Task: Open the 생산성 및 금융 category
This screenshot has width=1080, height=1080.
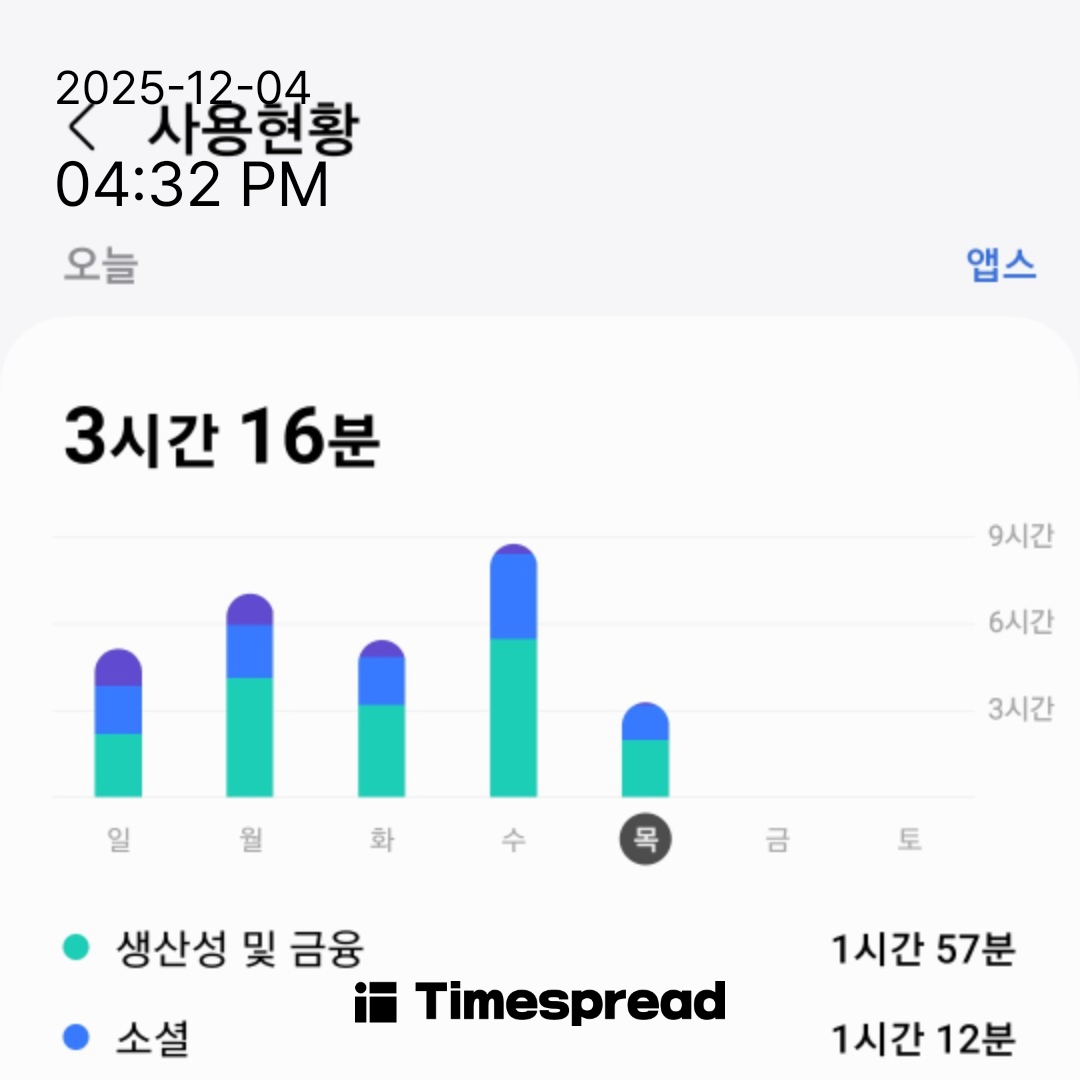Action: tap(240, 946)
